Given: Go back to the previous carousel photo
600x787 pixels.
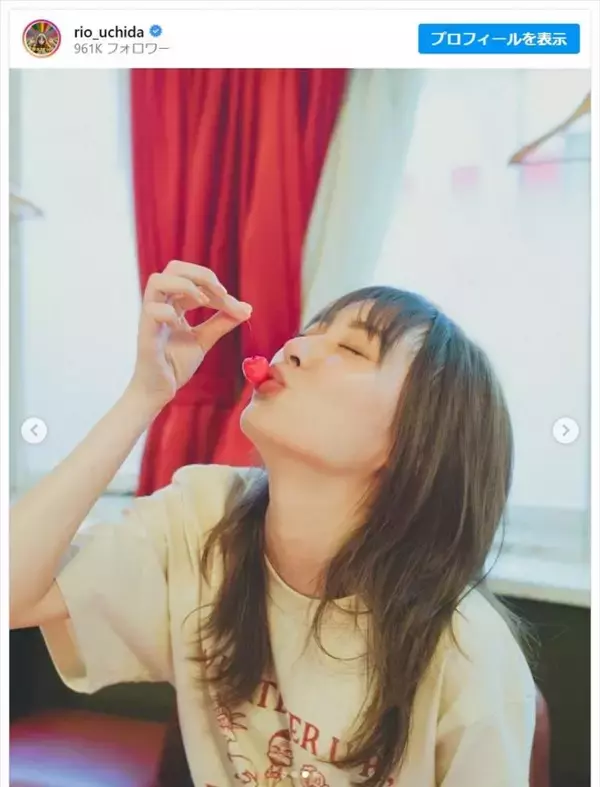Looking at the screenshot, I should (x=34, y=431).
